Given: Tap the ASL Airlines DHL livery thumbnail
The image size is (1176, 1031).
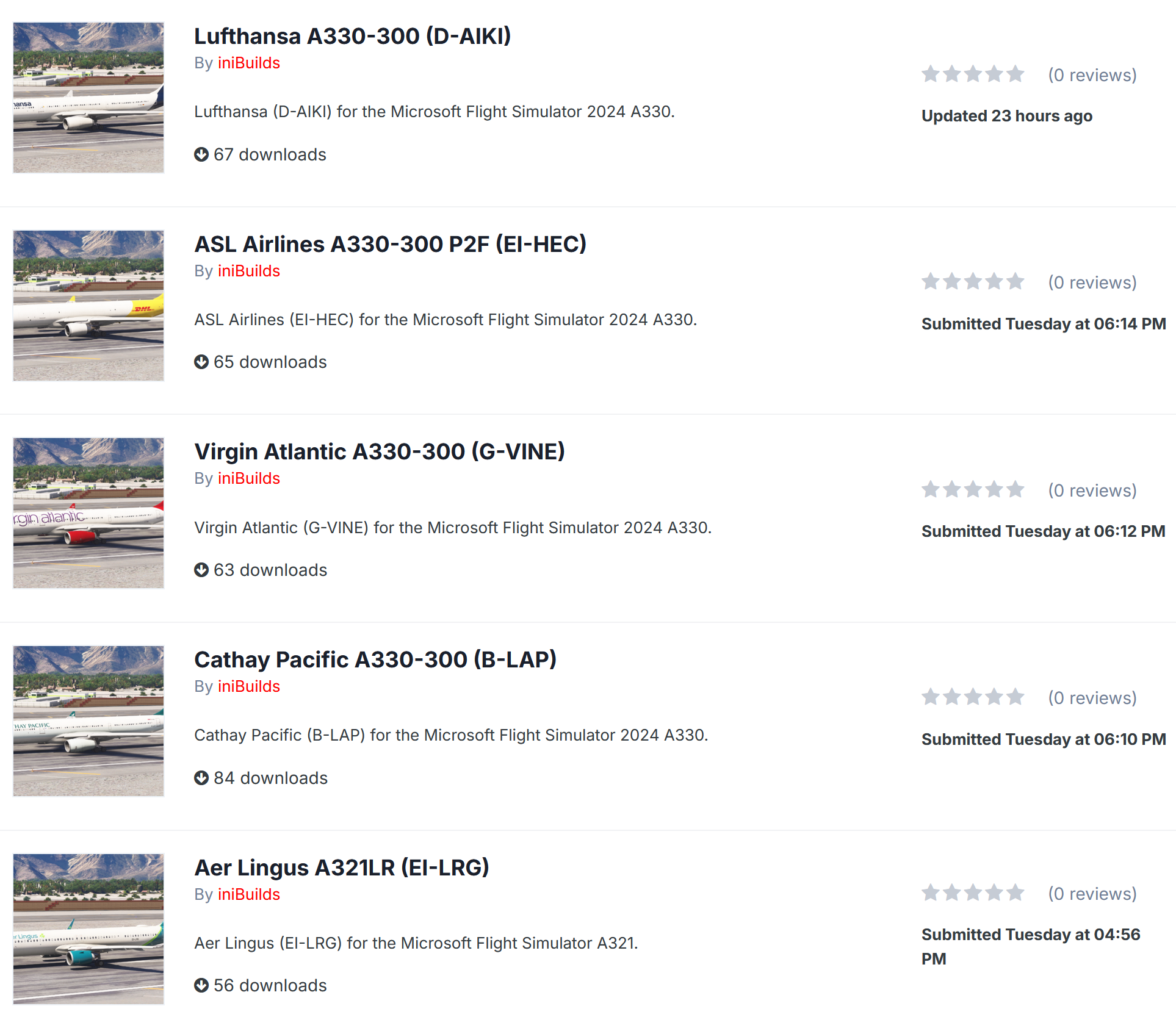Looking at the screenshot, I should 88,306.
